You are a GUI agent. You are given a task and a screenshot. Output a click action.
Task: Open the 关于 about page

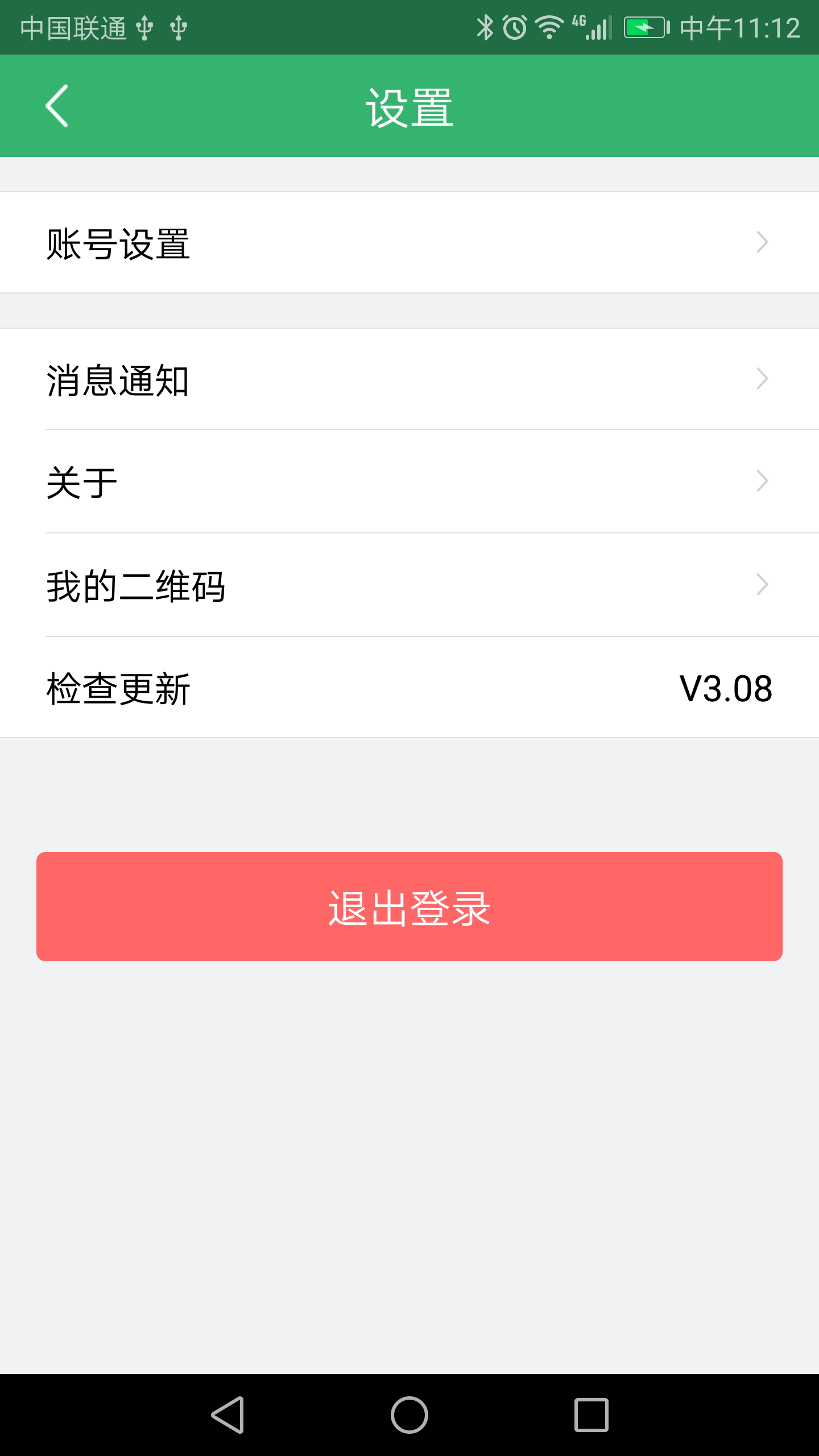81,481
